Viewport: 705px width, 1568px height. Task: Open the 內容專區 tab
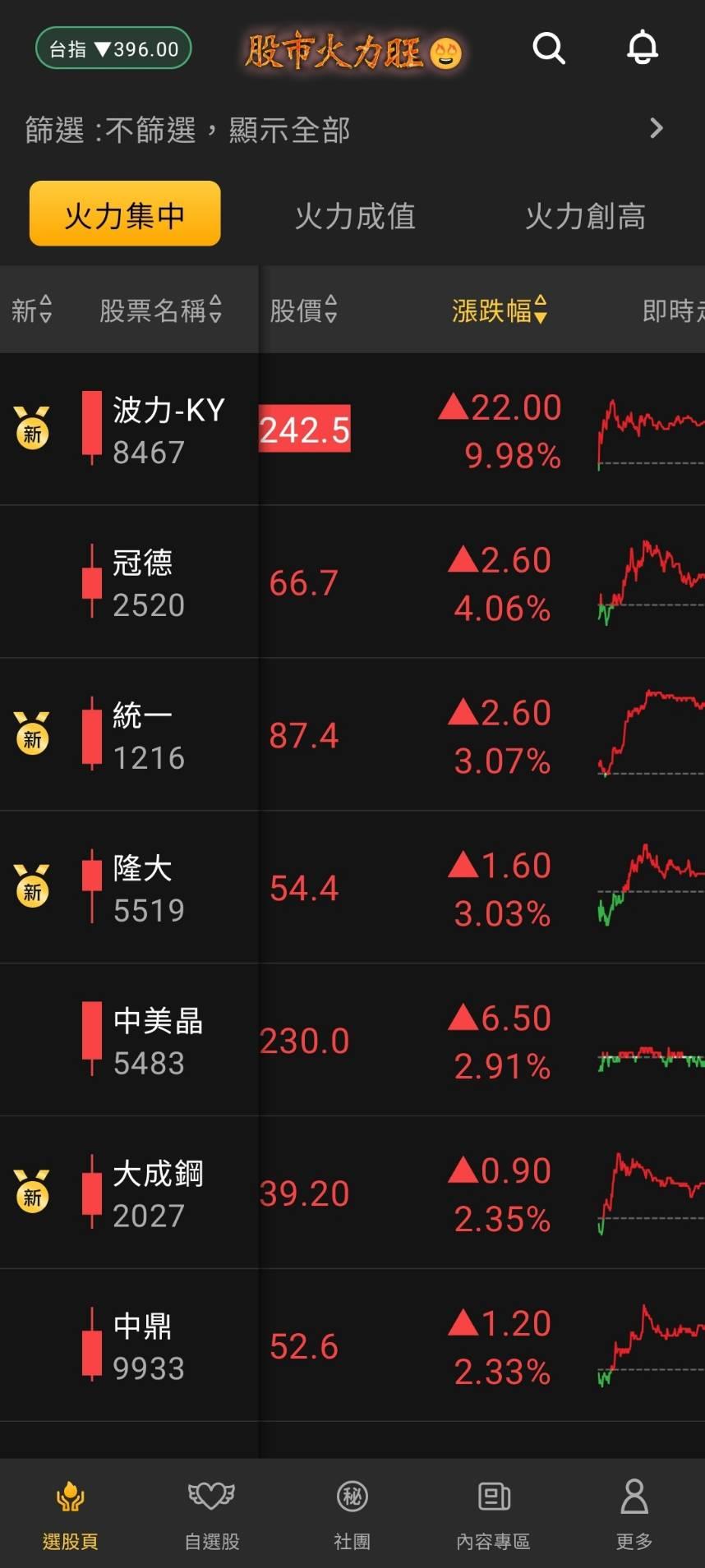click(493, 1514)
